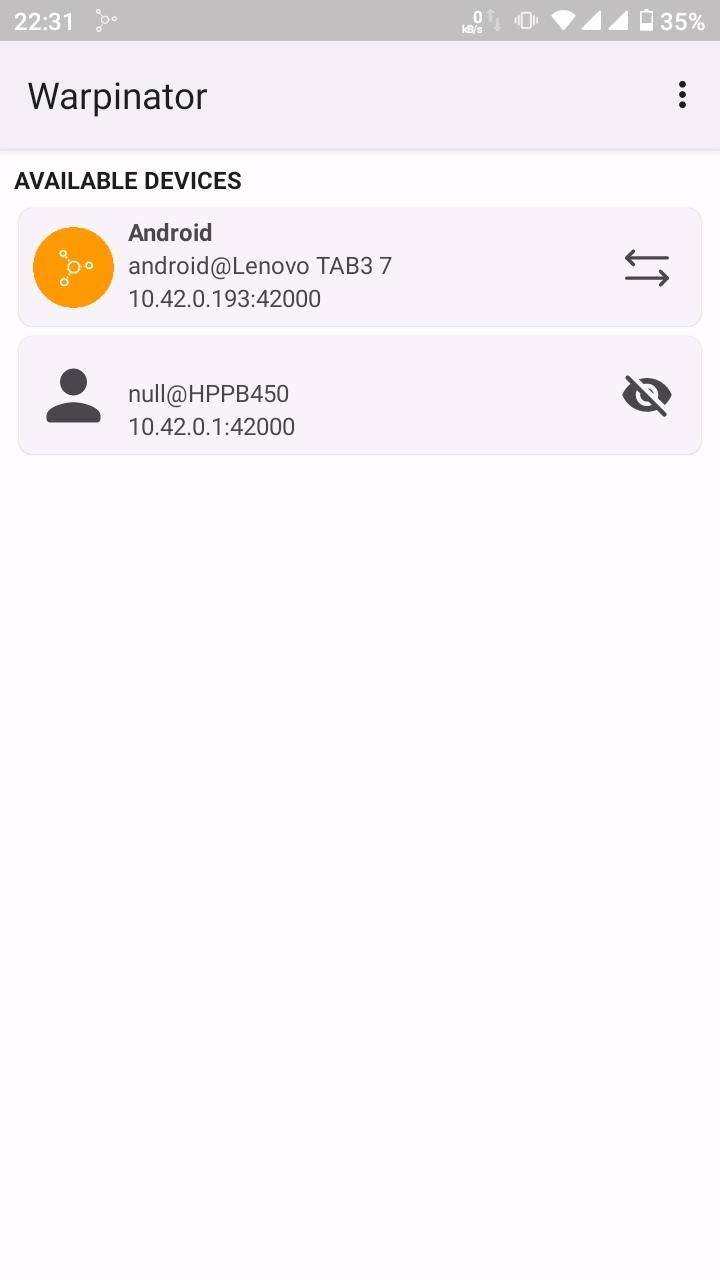This screenshot has height=1280, width=720.
Task: Expand the null@HPPB450 device entry
Action: coord(300,394)
